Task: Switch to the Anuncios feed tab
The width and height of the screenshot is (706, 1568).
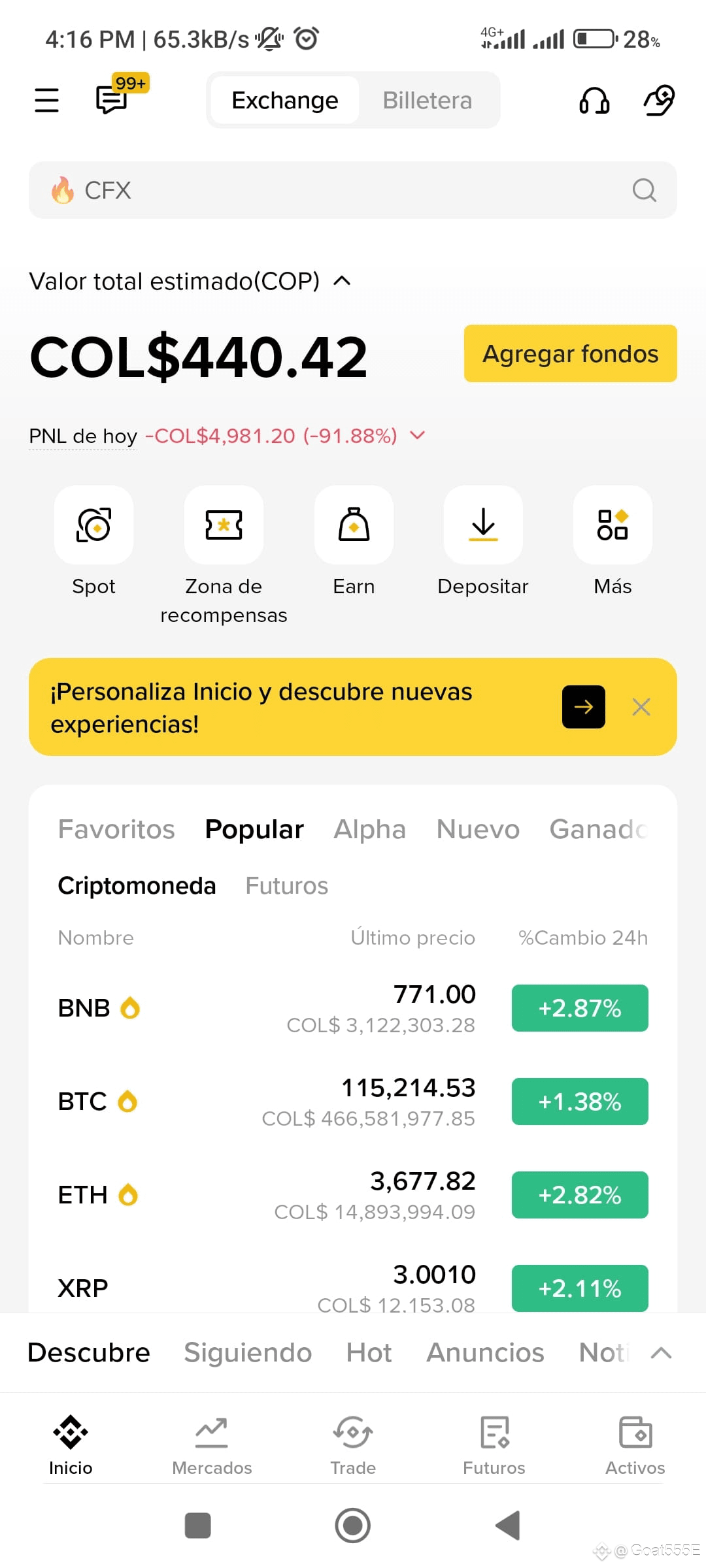Action: coord(485,1352)
